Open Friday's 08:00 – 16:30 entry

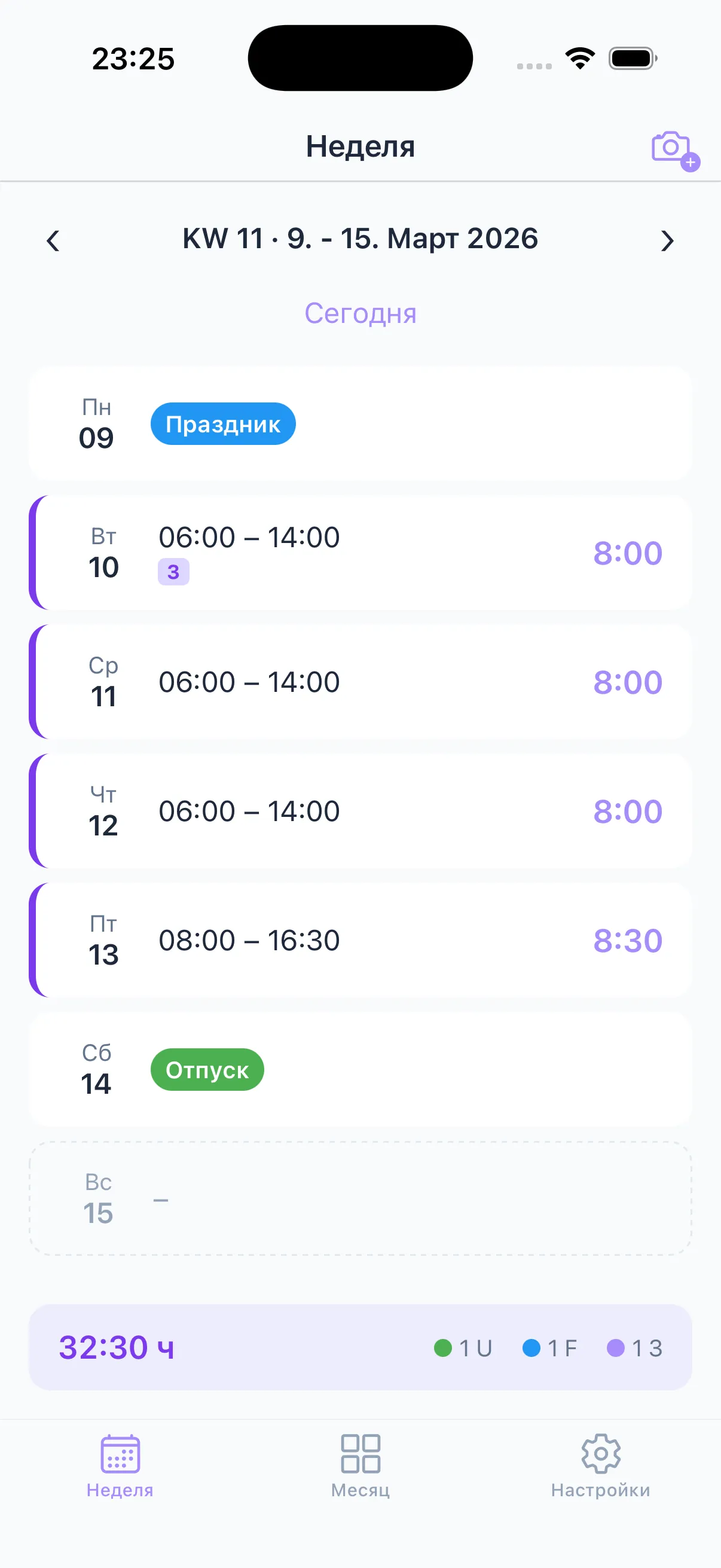pos(360,940)
